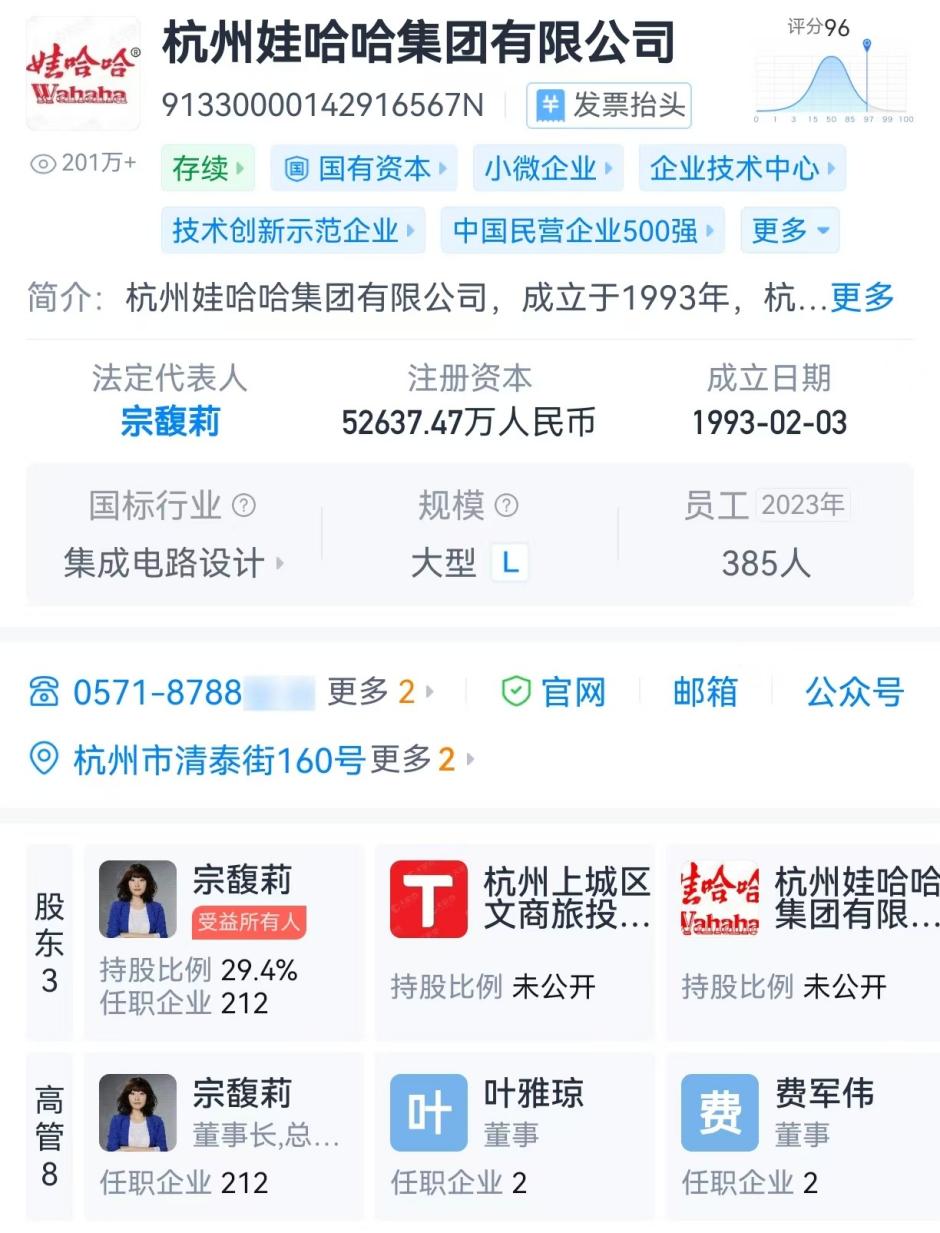This screenshot has width=940, height=1233.
Task: Tap the 存续 status chip
Action: pyautogui.click(x=207, y=169)
